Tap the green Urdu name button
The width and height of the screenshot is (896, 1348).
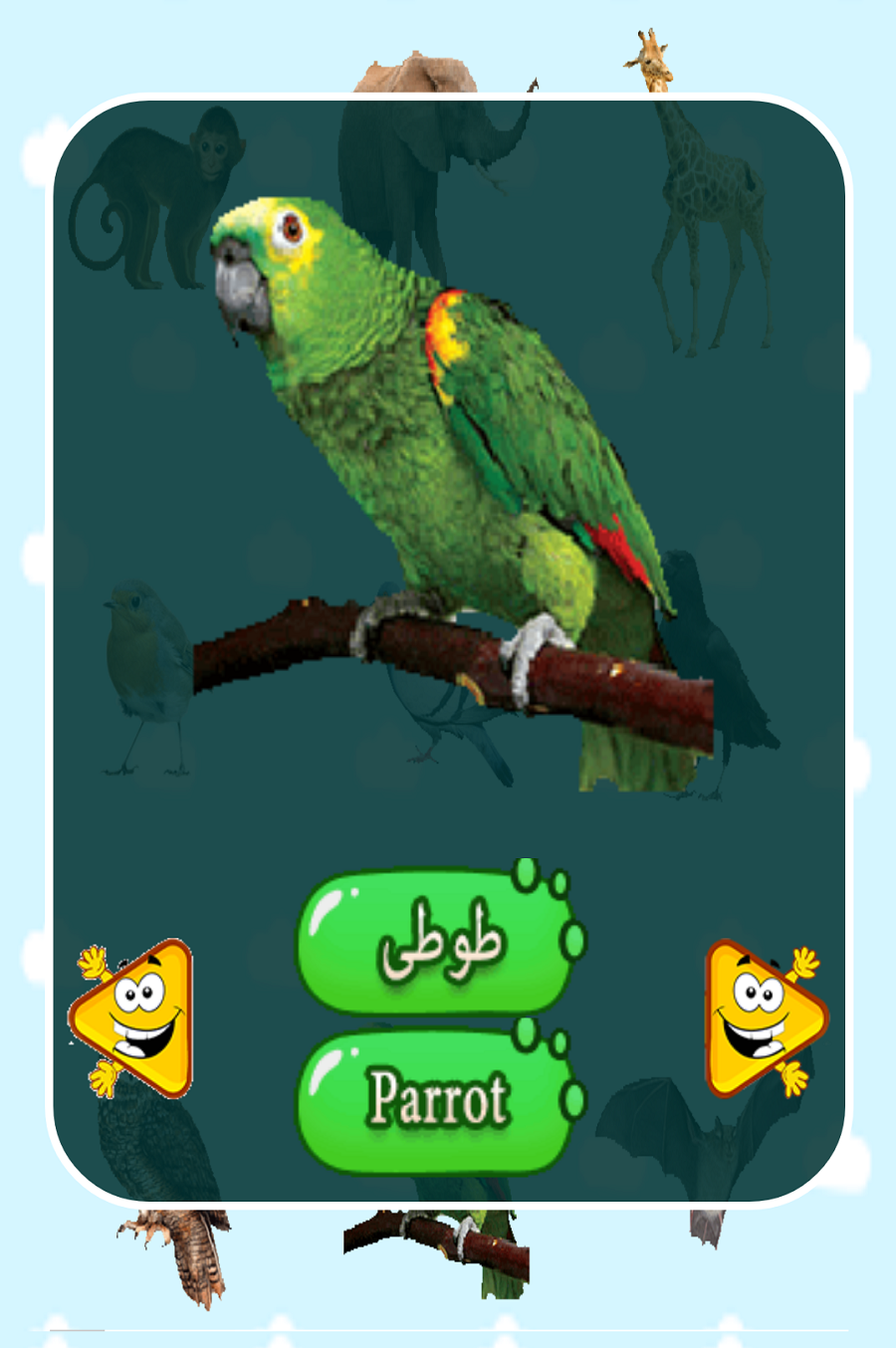tap(438, 942)
